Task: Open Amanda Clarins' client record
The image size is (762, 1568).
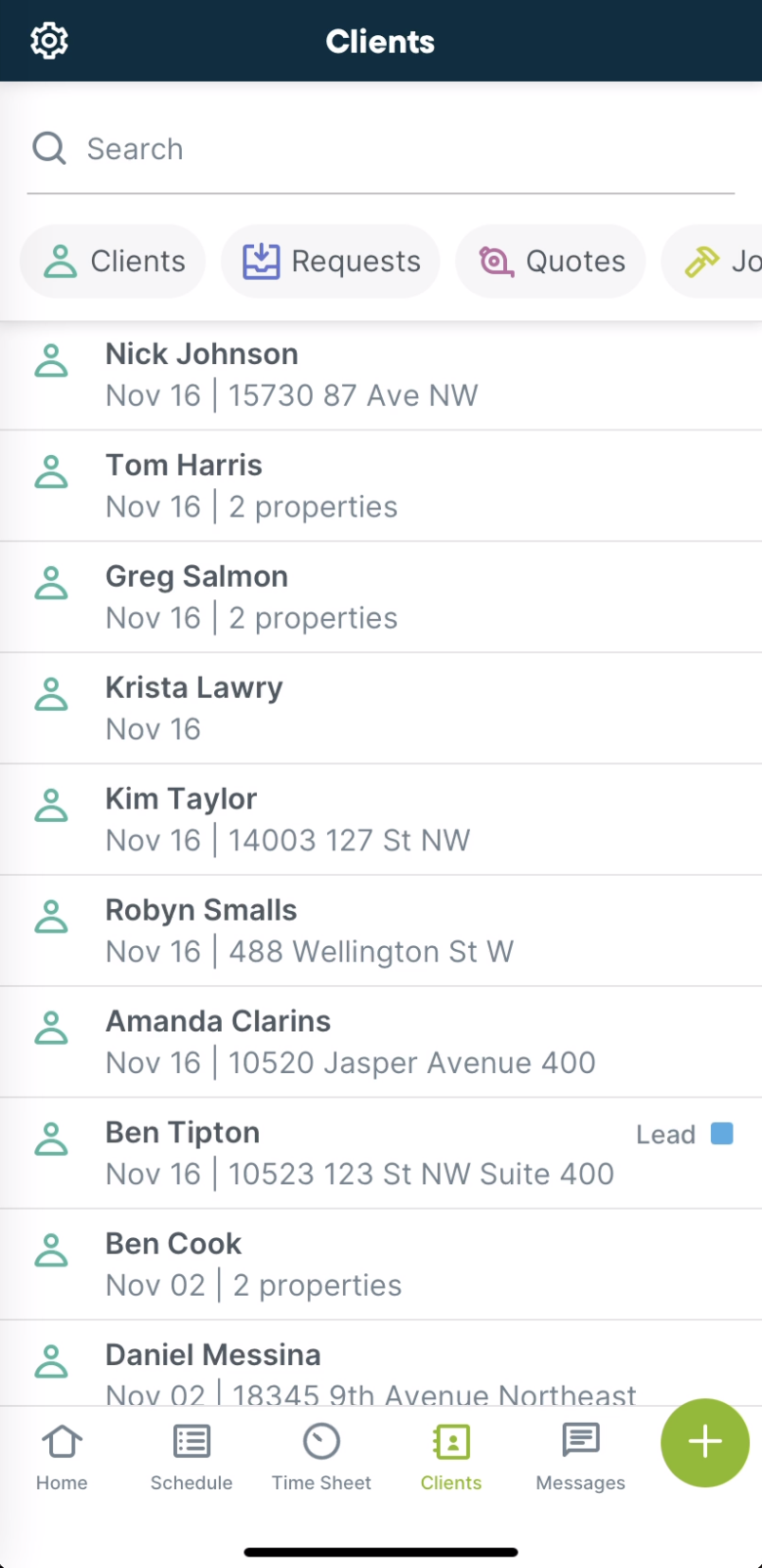Action: coord(381,1042)
